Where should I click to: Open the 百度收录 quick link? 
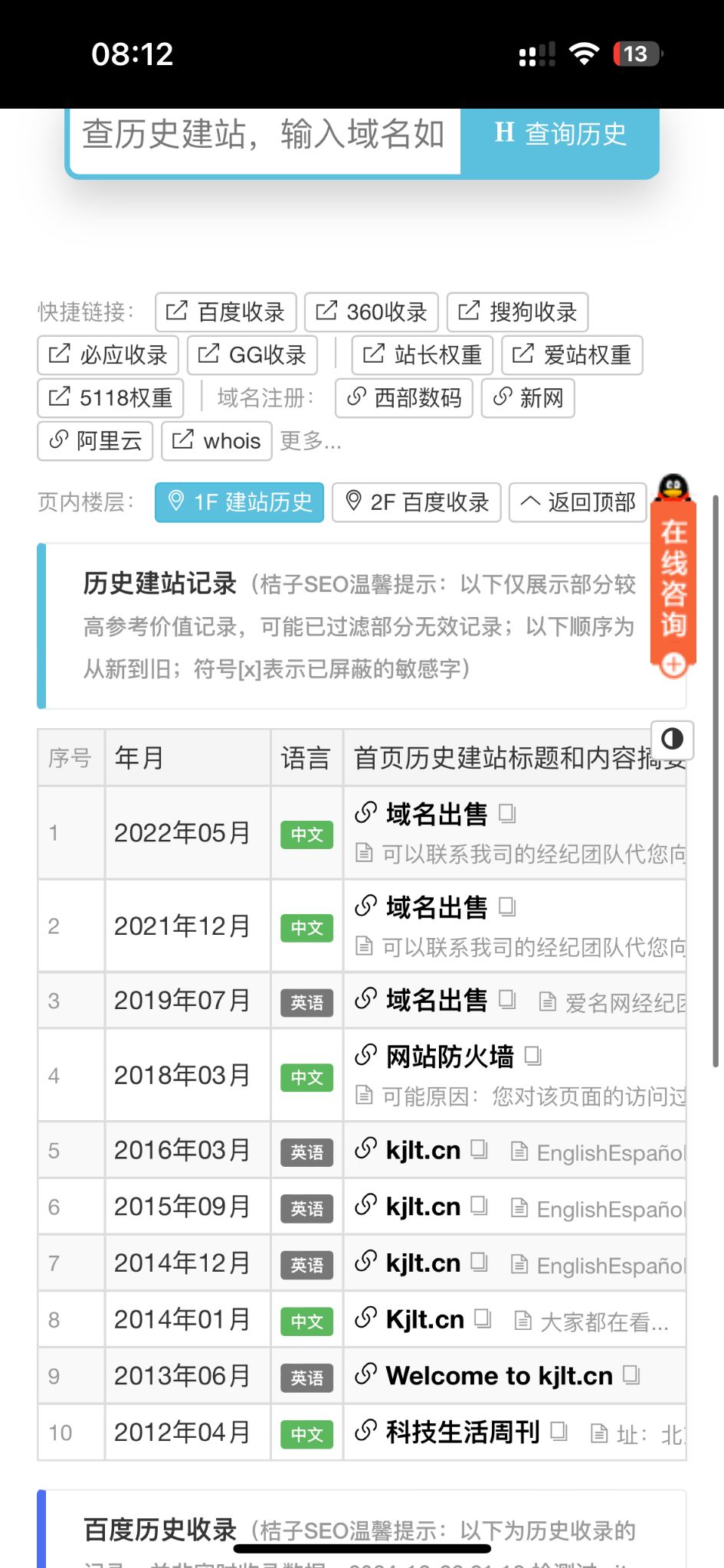(x=226, y=312)
